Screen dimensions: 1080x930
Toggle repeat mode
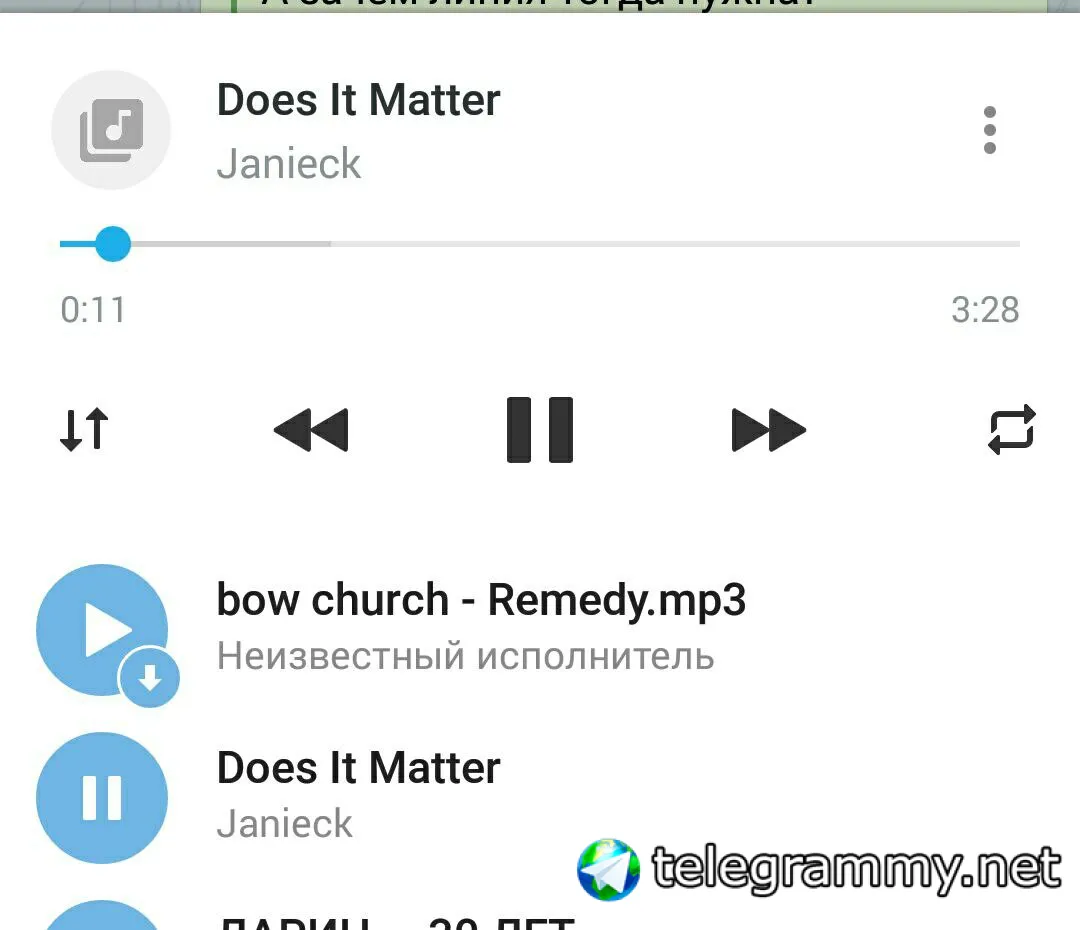1011,430
